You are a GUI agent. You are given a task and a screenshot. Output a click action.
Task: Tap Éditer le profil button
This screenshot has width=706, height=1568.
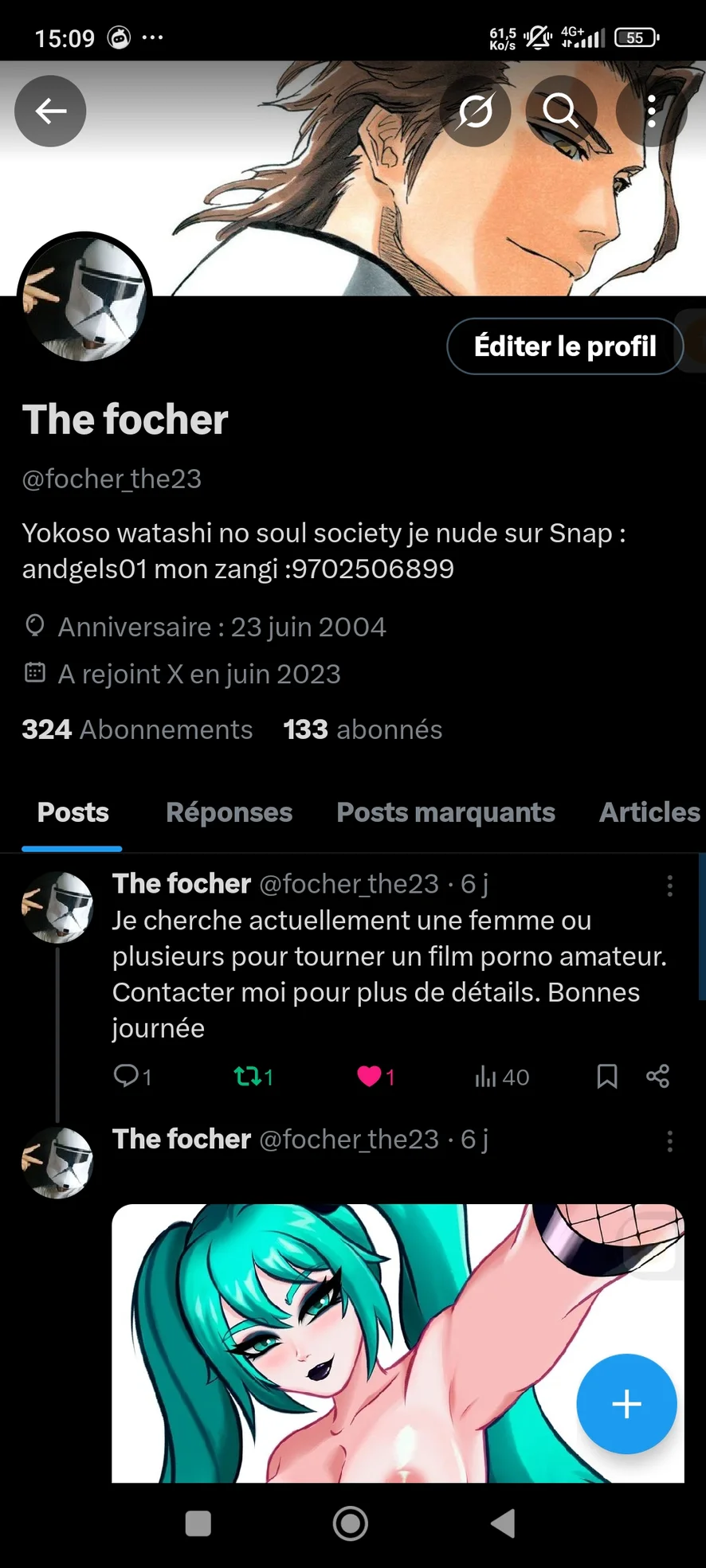tap(565, 346)
